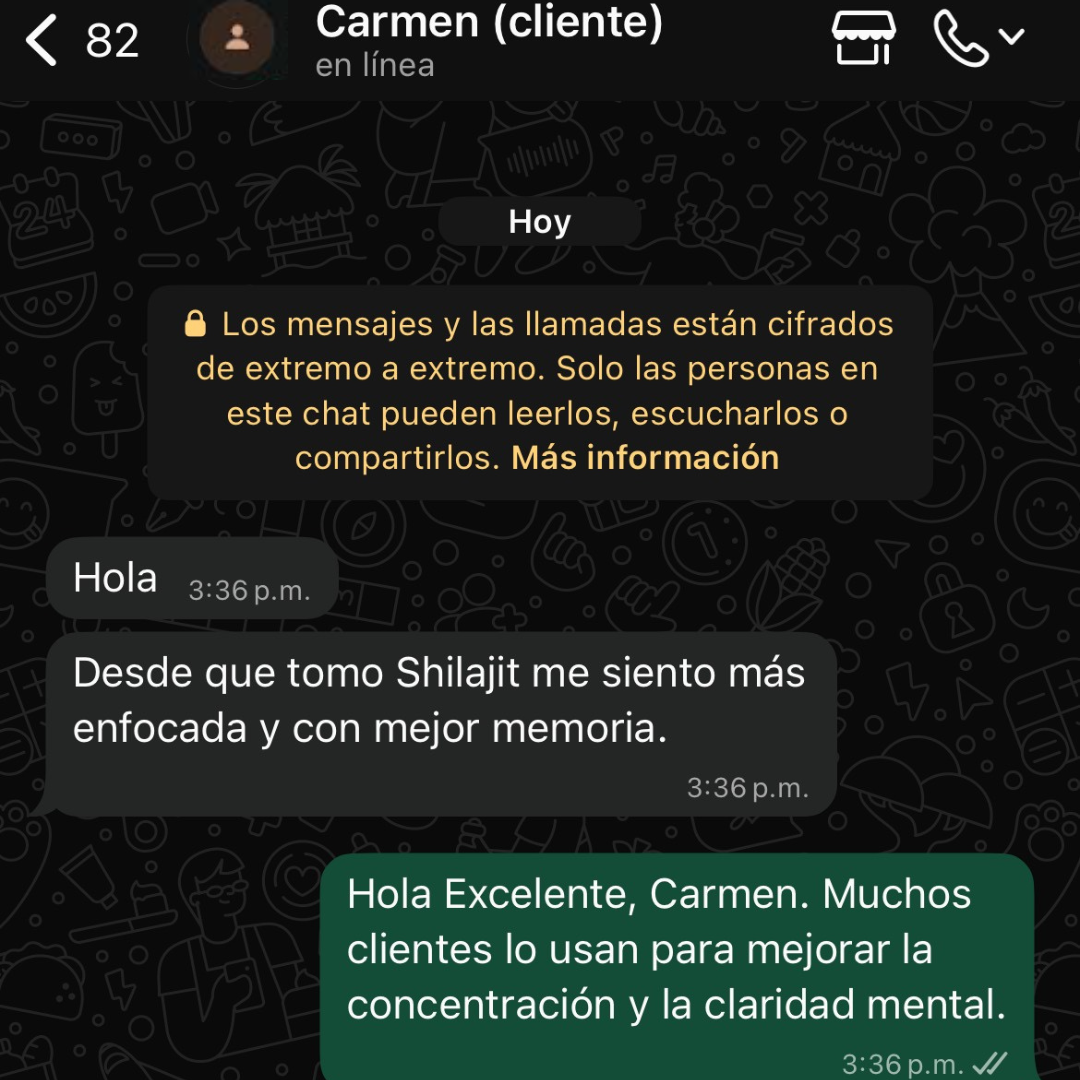Open the business catalog storefront icon
1080x1080 pixels.
(x=863, y=40)
